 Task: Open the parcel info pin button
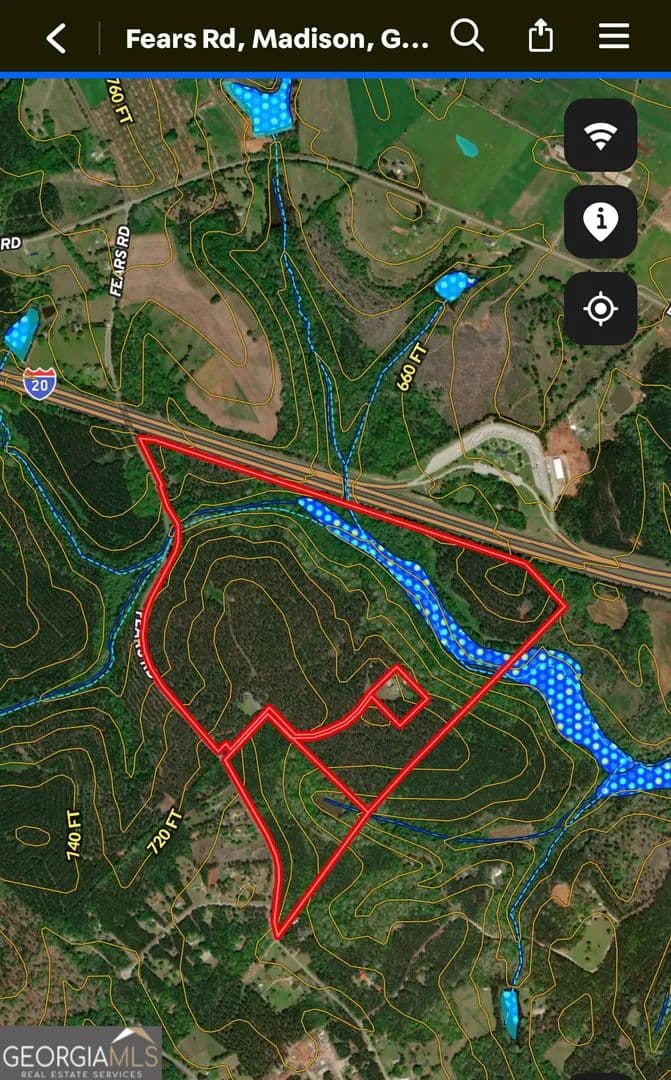click(600, 222)
